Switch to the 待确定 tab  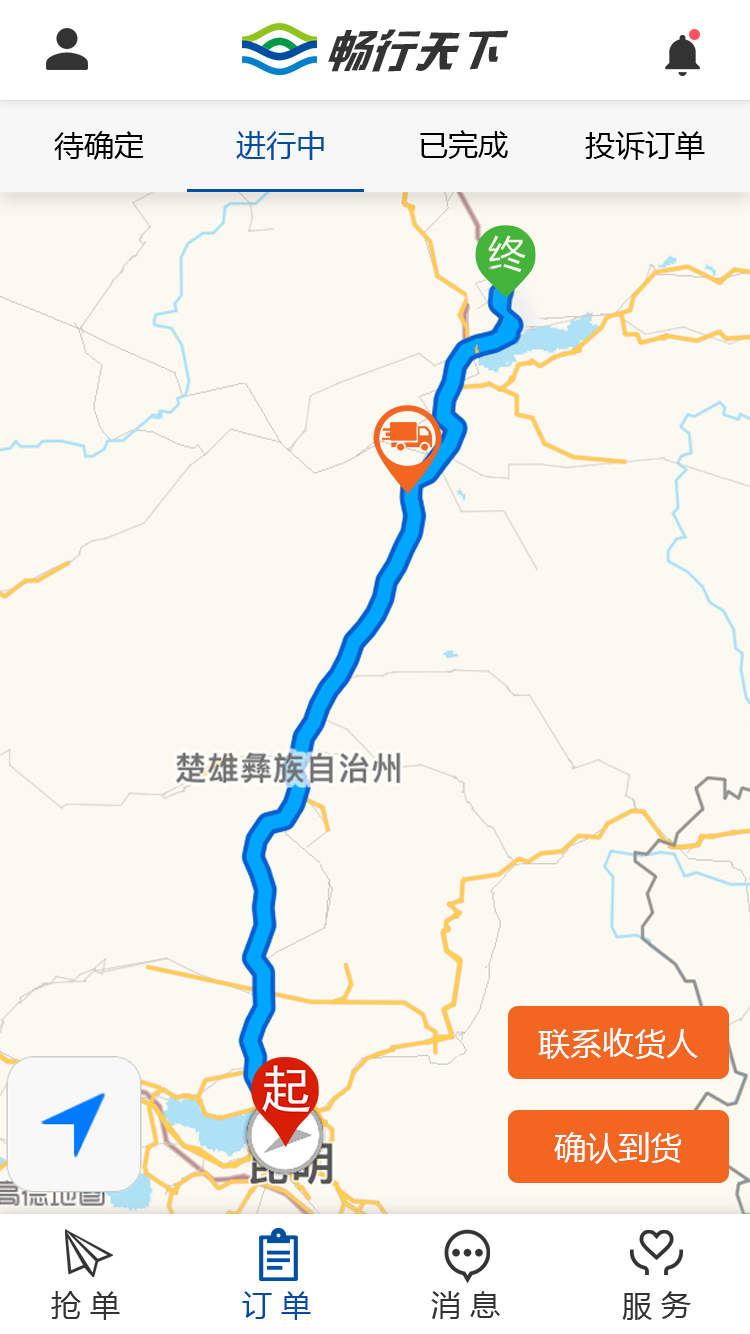(x=99, y=146)
